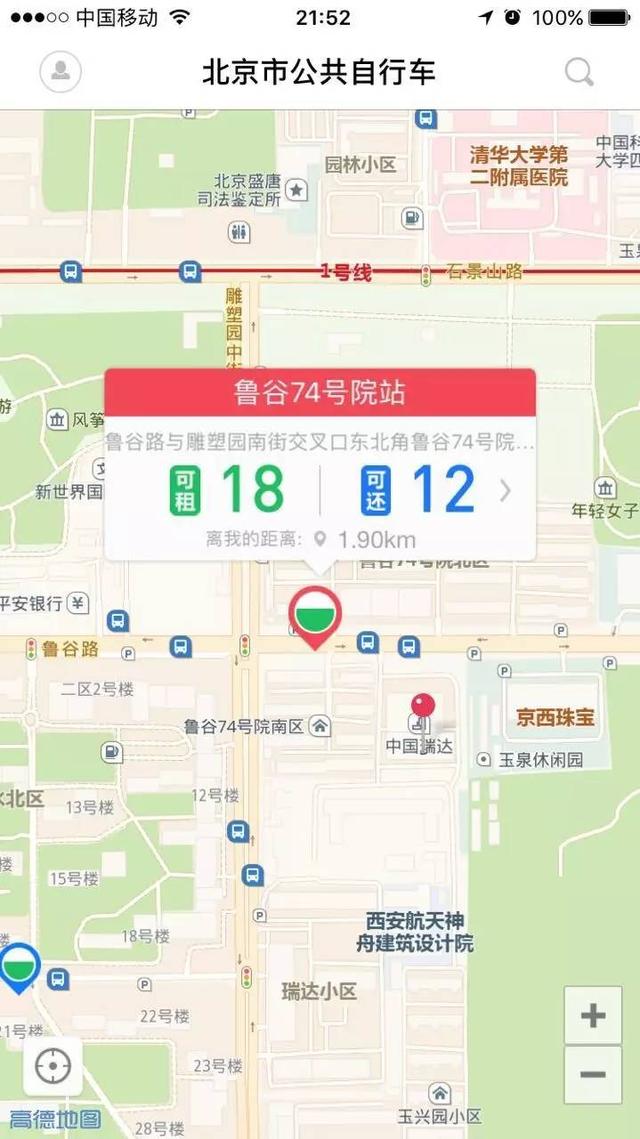Zoom in on the map

point(593,1016)
